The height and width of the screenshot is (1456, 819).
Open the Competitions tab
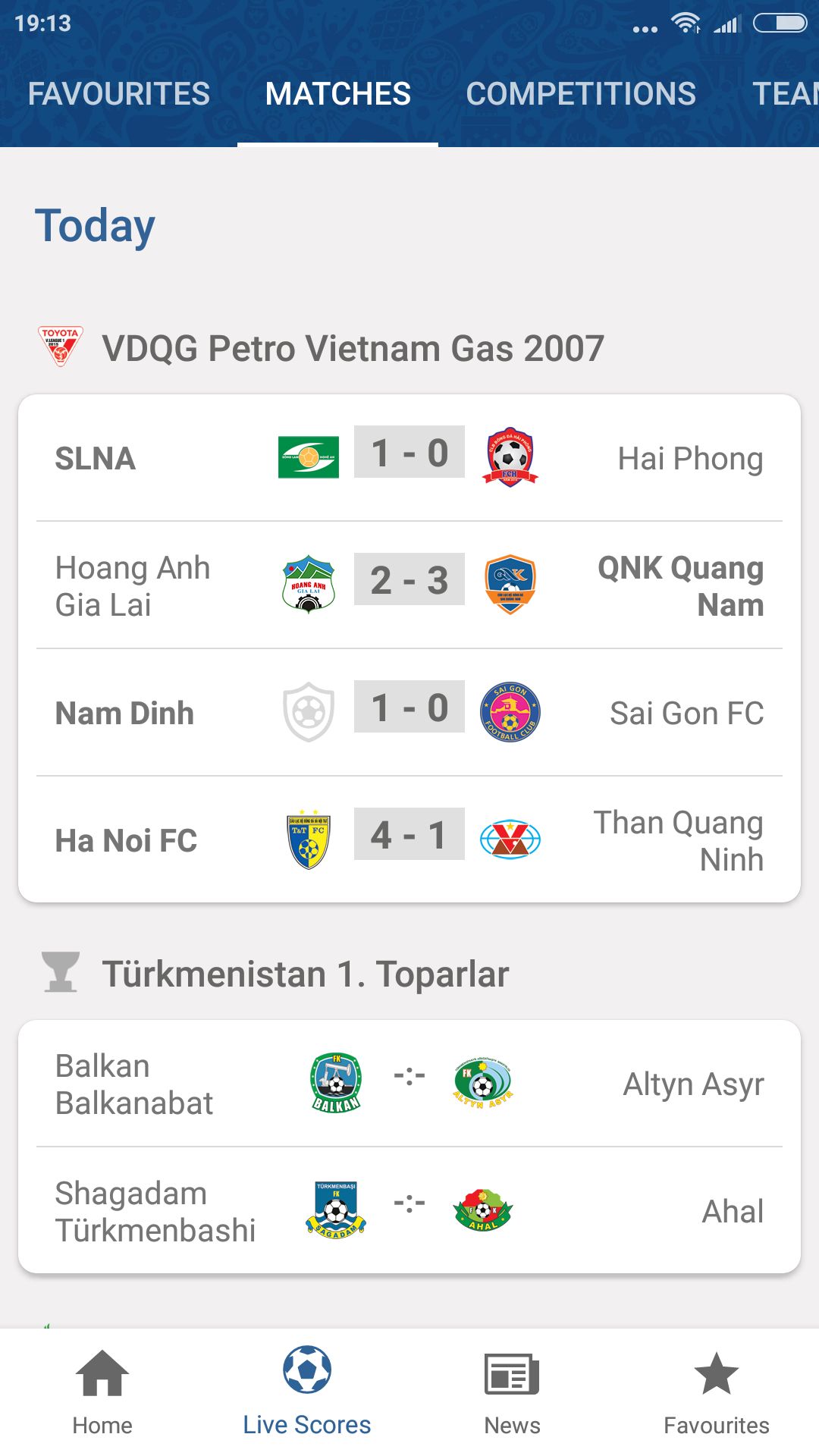581,94
